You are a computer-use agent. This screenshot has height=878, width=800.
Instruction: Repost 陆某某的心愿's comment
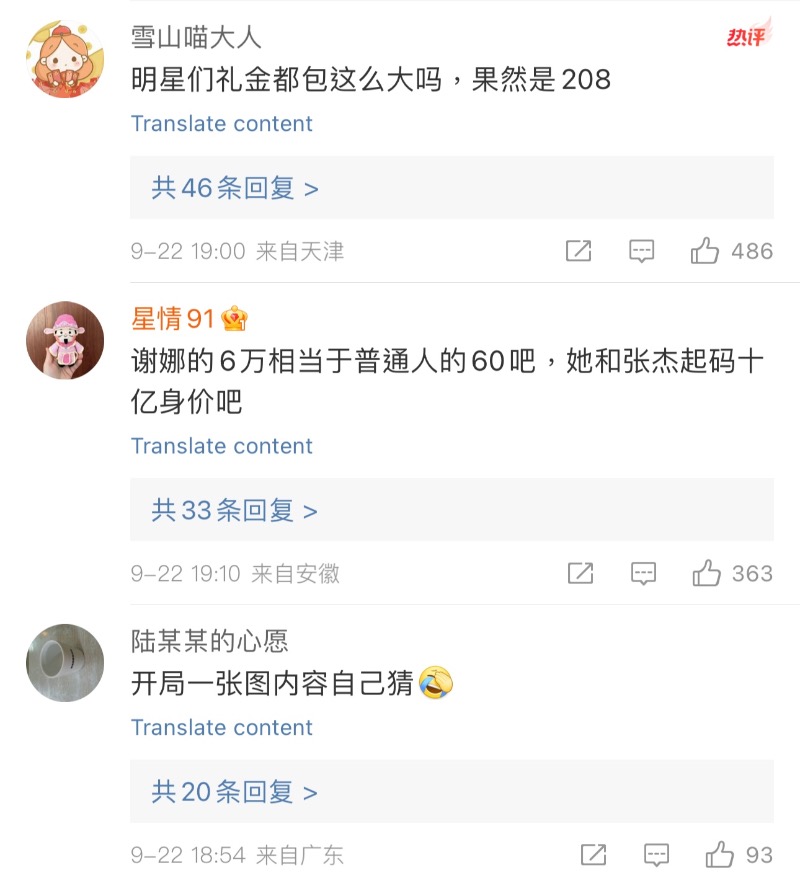[593, 855]
